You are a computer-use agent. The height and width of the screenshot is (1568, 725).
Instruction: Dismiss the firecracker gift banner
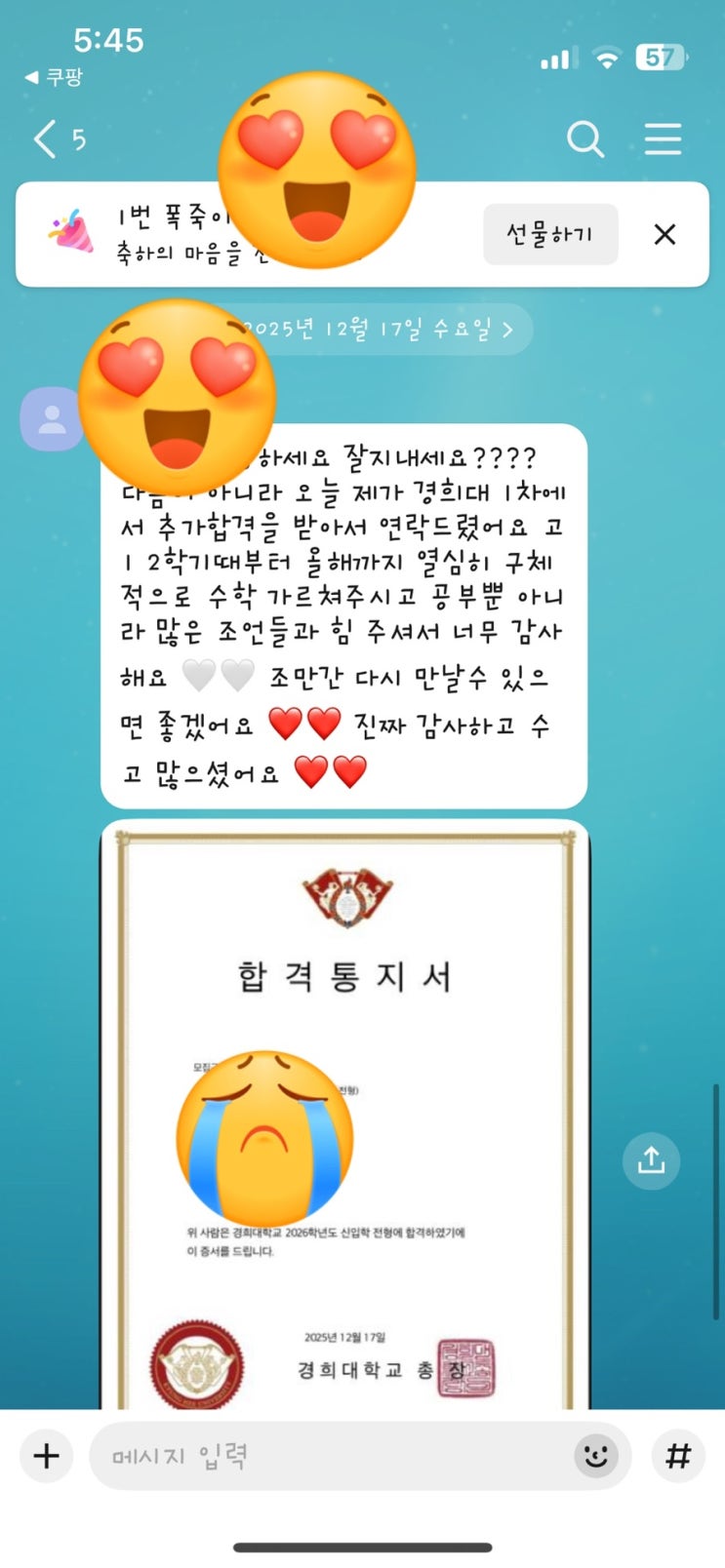coord(665,234)
